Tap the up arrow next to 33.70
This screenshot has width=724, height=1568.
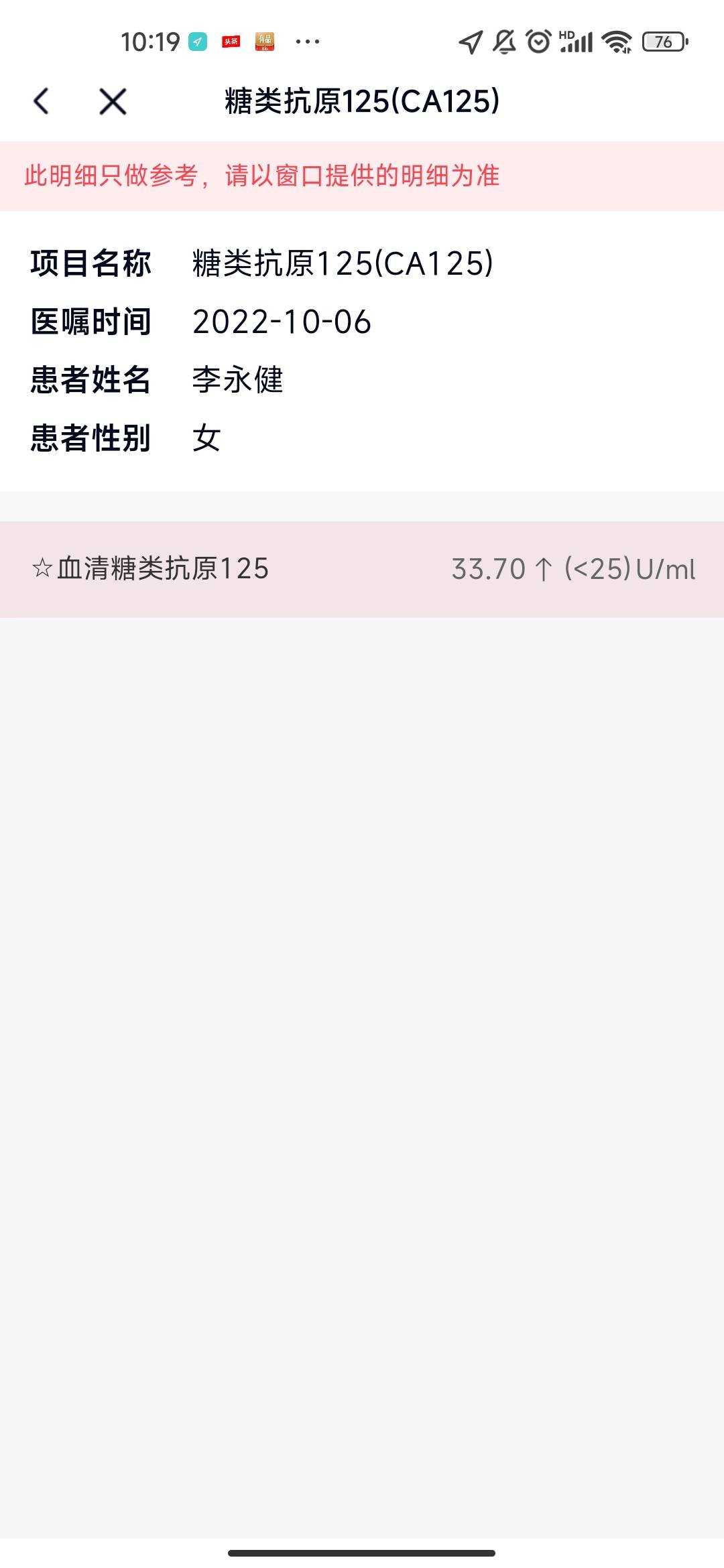point(543,569)
